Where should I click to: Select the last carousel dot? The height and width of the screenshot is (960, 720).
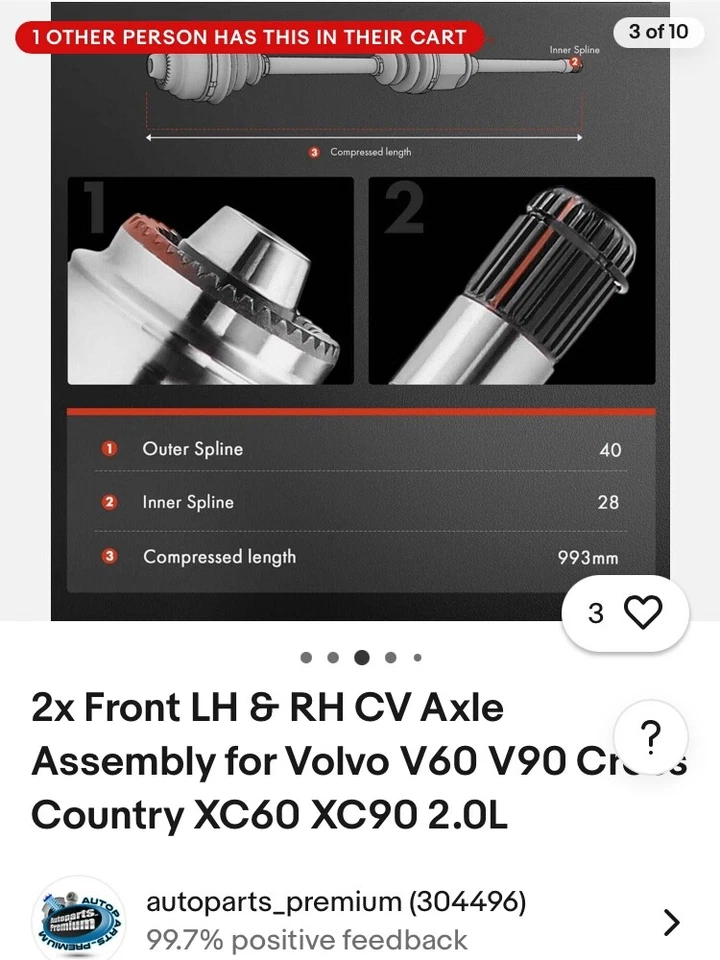tap(416, 657)
